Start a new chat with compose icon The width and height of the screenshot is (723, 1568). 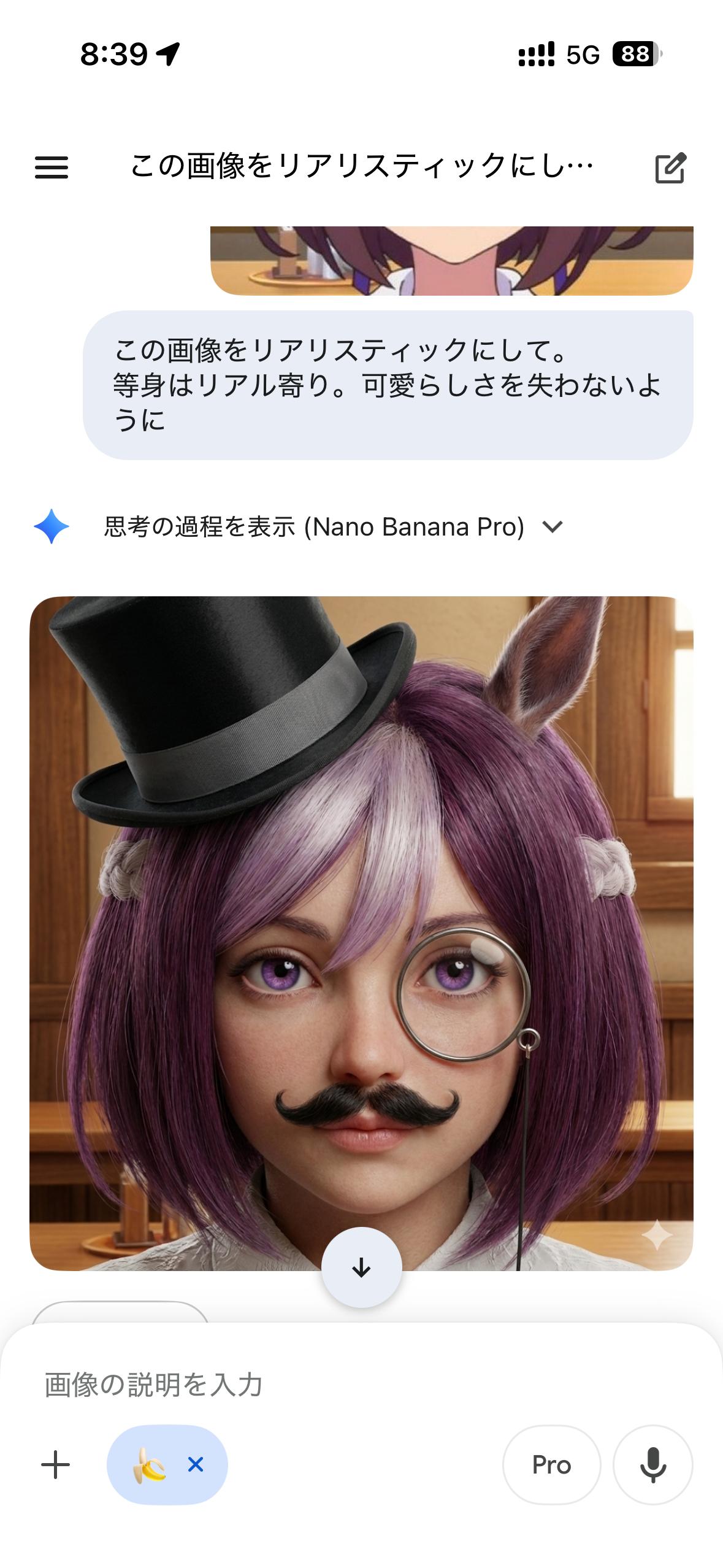coord(670,167)
